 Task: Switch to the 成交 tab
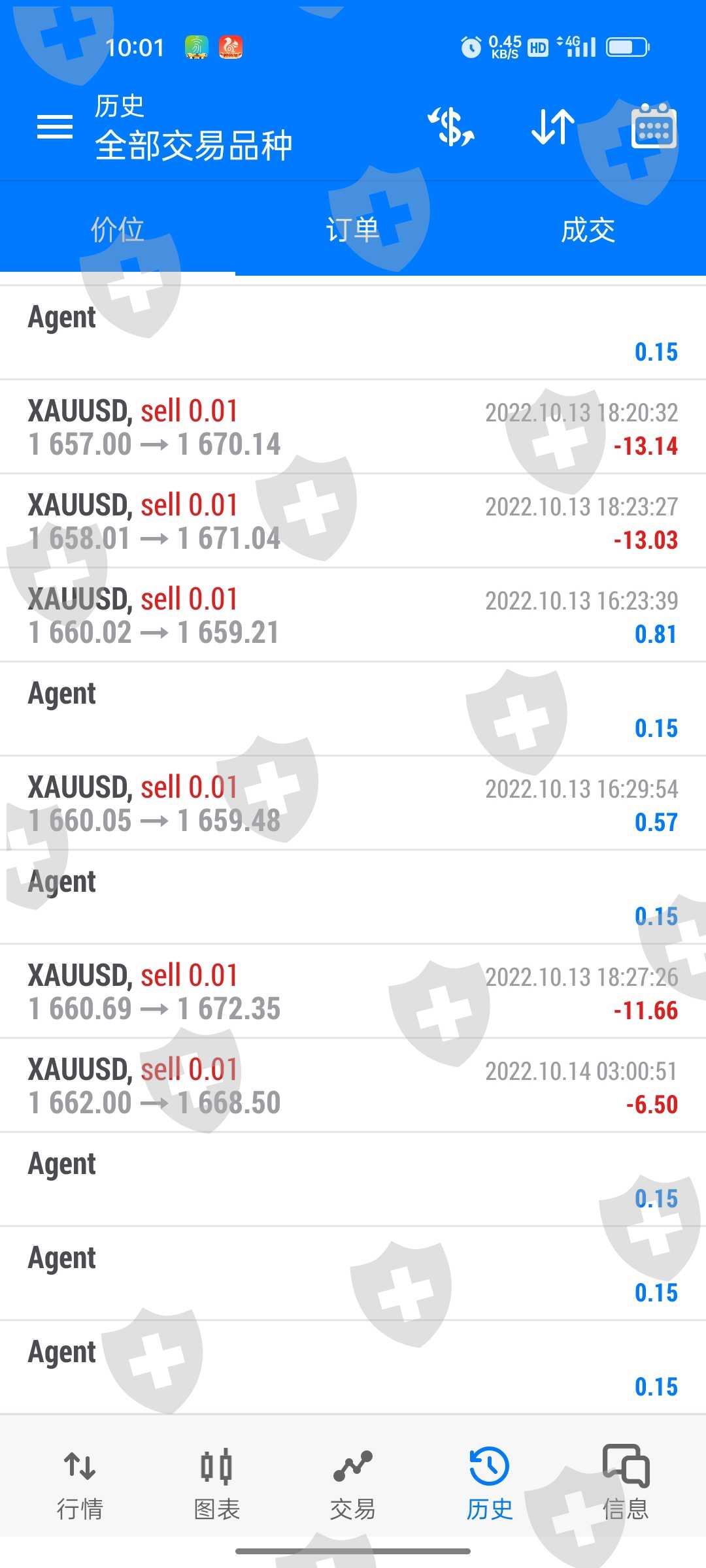(x=588, y=230)
